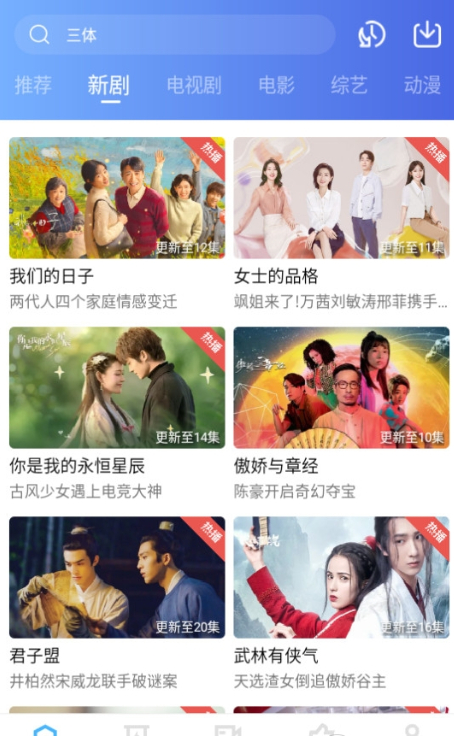
Task: Switch to the 推荐 tab
Action: click(x=33, y=85)
